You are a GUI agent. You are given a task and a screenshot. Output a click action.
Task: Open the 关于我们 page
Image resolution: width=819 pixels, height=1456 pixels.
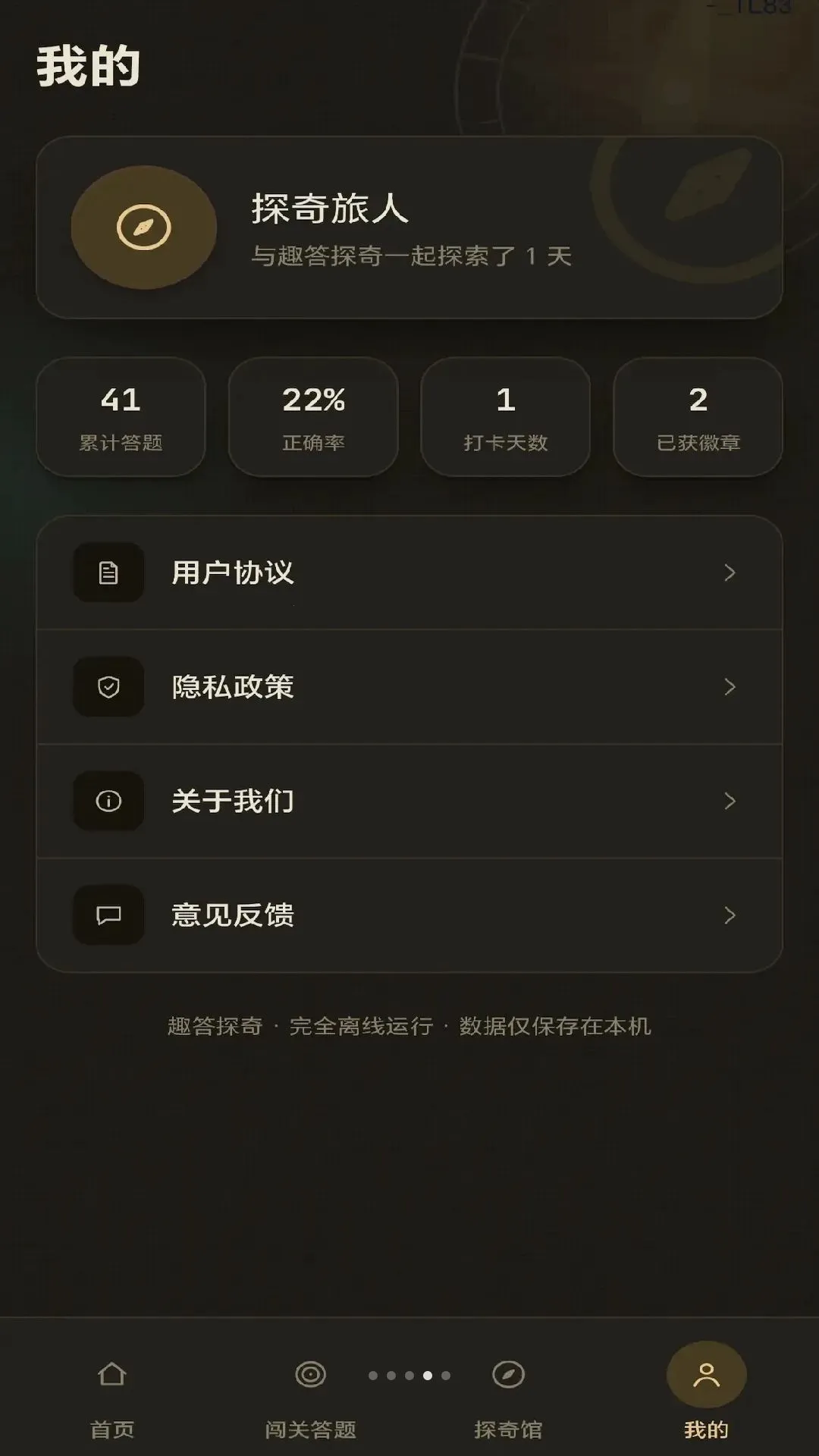(409, 801)
